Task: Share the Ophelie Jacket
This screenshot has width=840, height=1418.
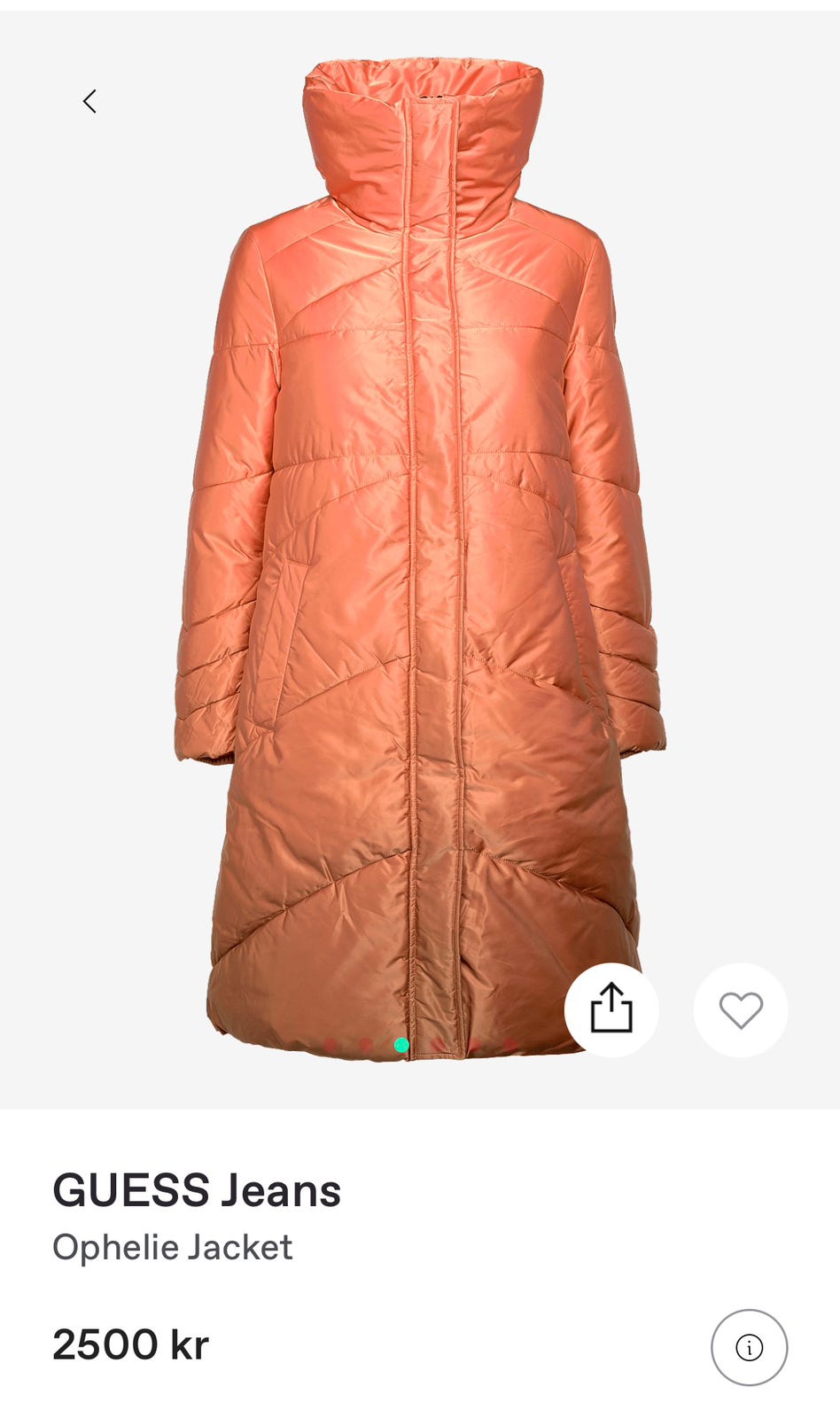Action: 611,1009
